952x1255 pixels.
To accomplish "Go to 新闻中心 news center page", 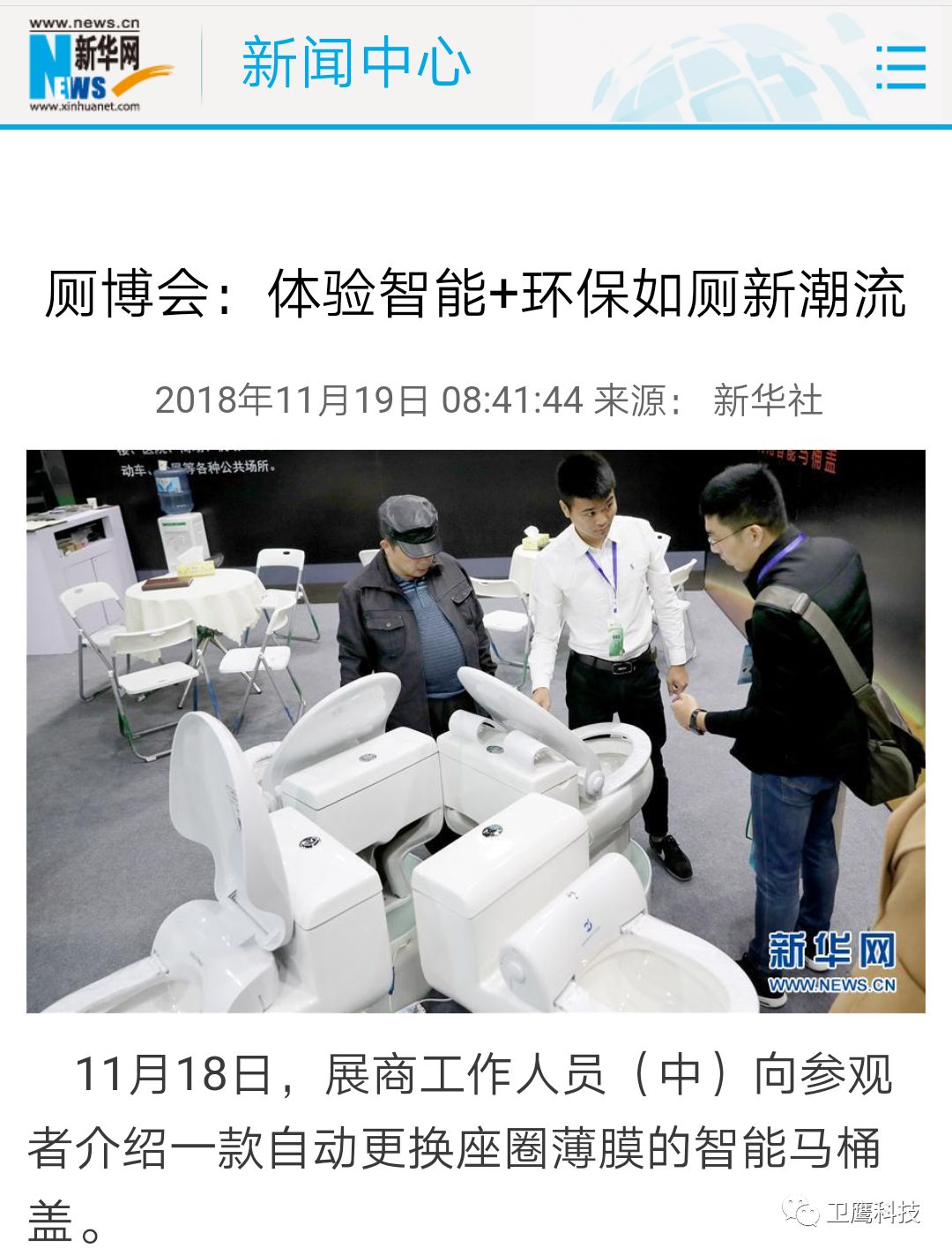I will pos(356,63).
